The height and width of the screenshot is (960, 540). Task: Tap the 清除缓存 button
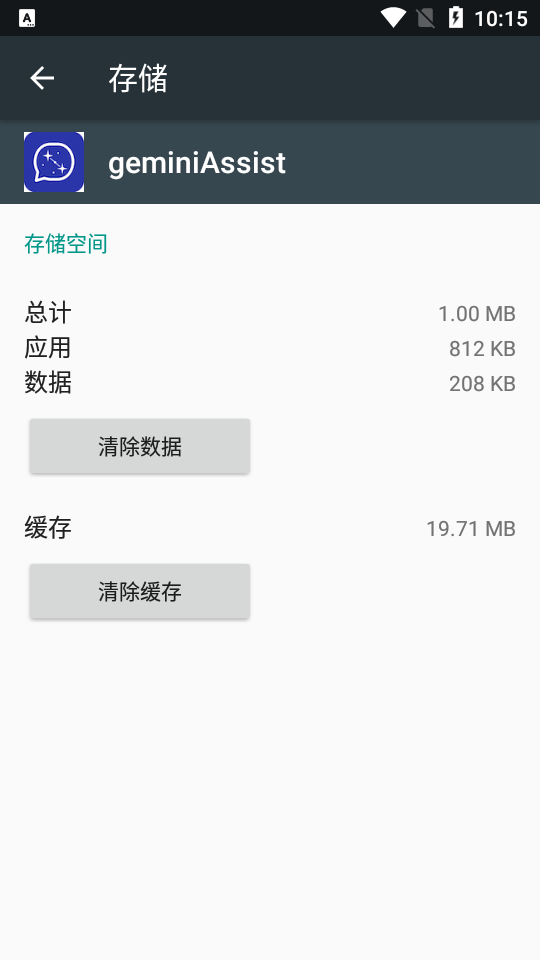click(x=140, y=591)
